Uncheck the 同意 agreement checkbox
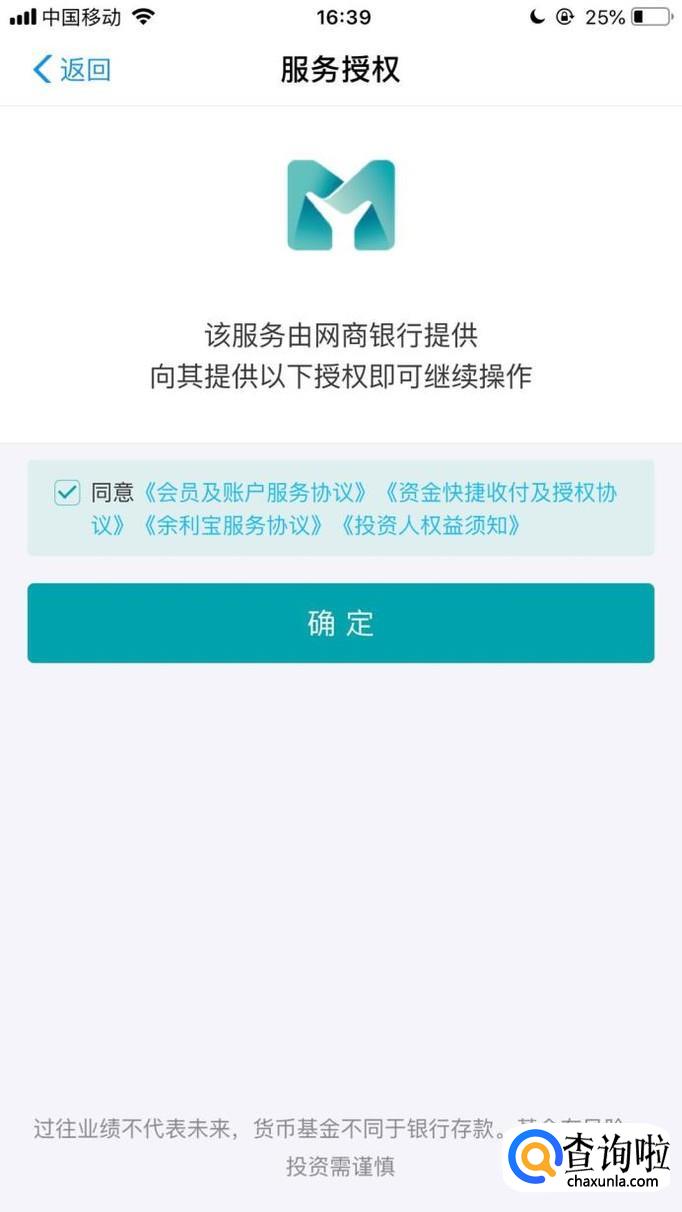Image resolution: width=682 pixels, height=1212 pixels. click(x=67, y=493)
